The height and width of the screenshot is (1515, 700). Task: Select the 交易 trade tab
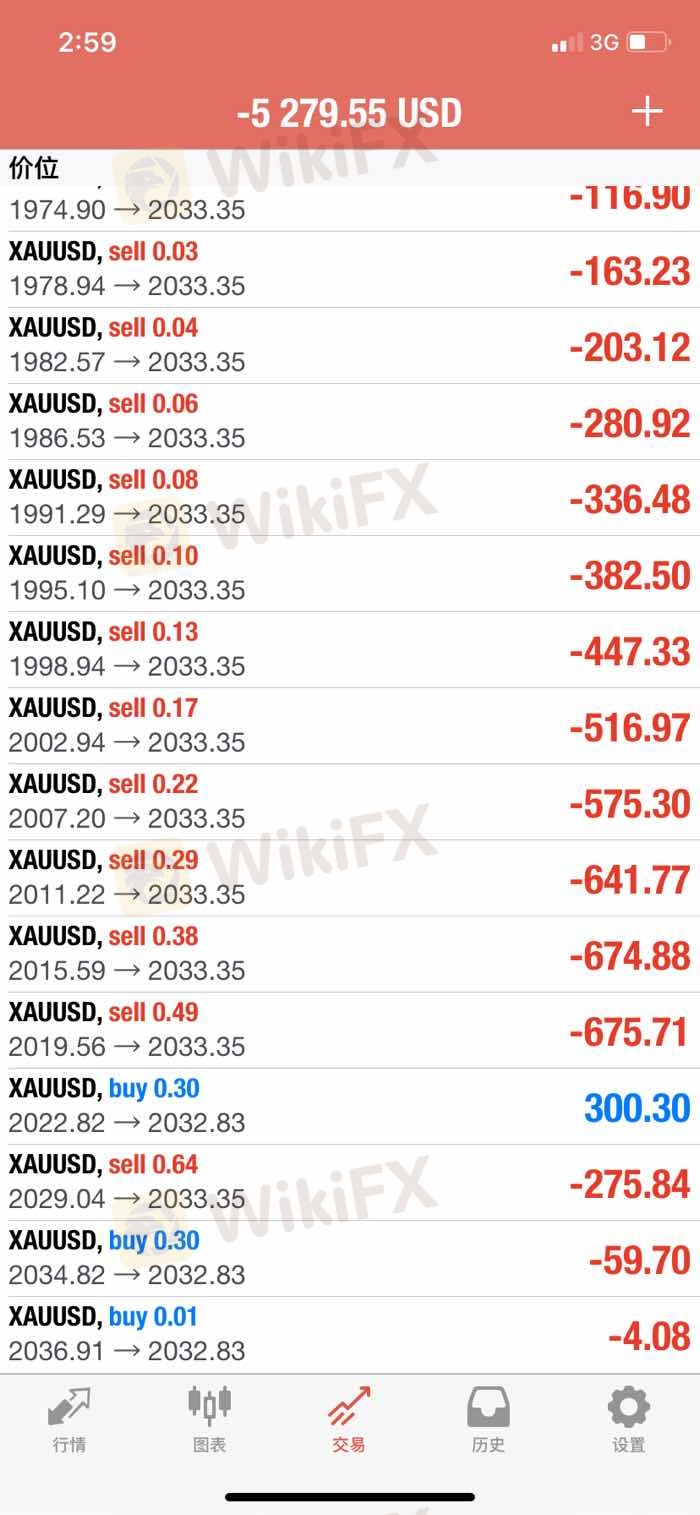click(349, 1419)
